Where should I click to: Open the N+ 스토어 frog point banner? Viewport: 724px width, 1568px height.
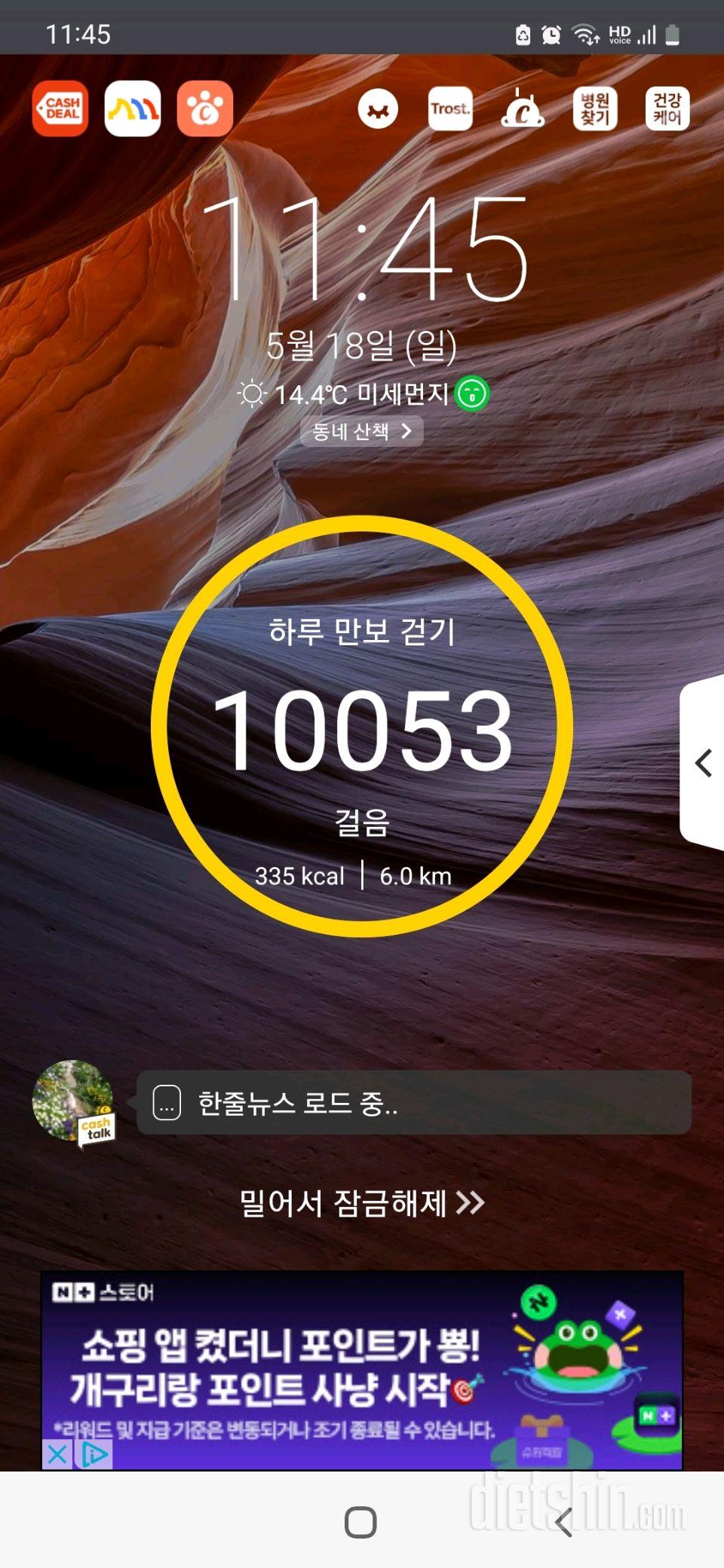pos(362,1357)
